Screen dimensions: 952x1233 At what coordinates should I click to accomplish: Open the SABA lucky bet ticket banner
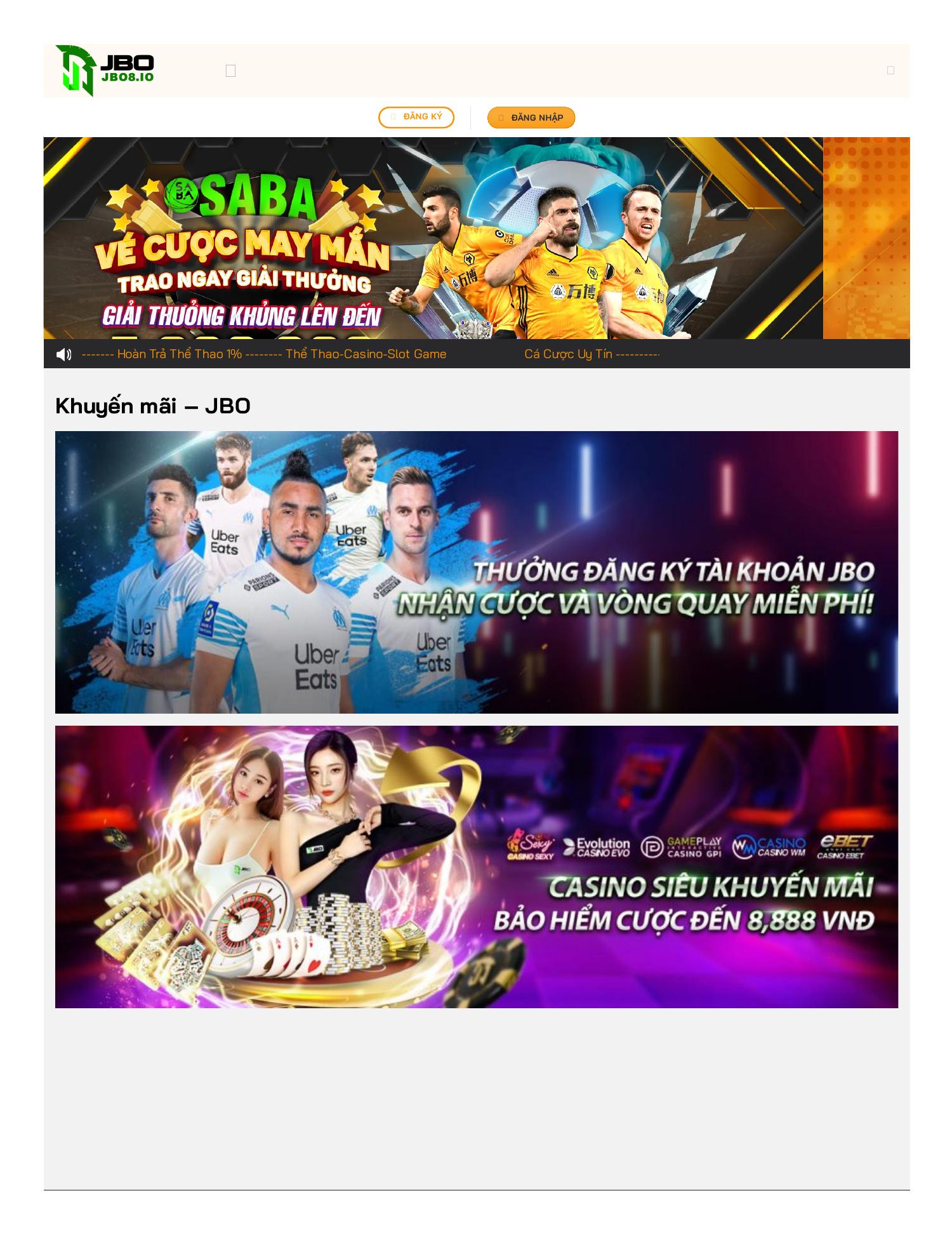(x=433, y=238)
